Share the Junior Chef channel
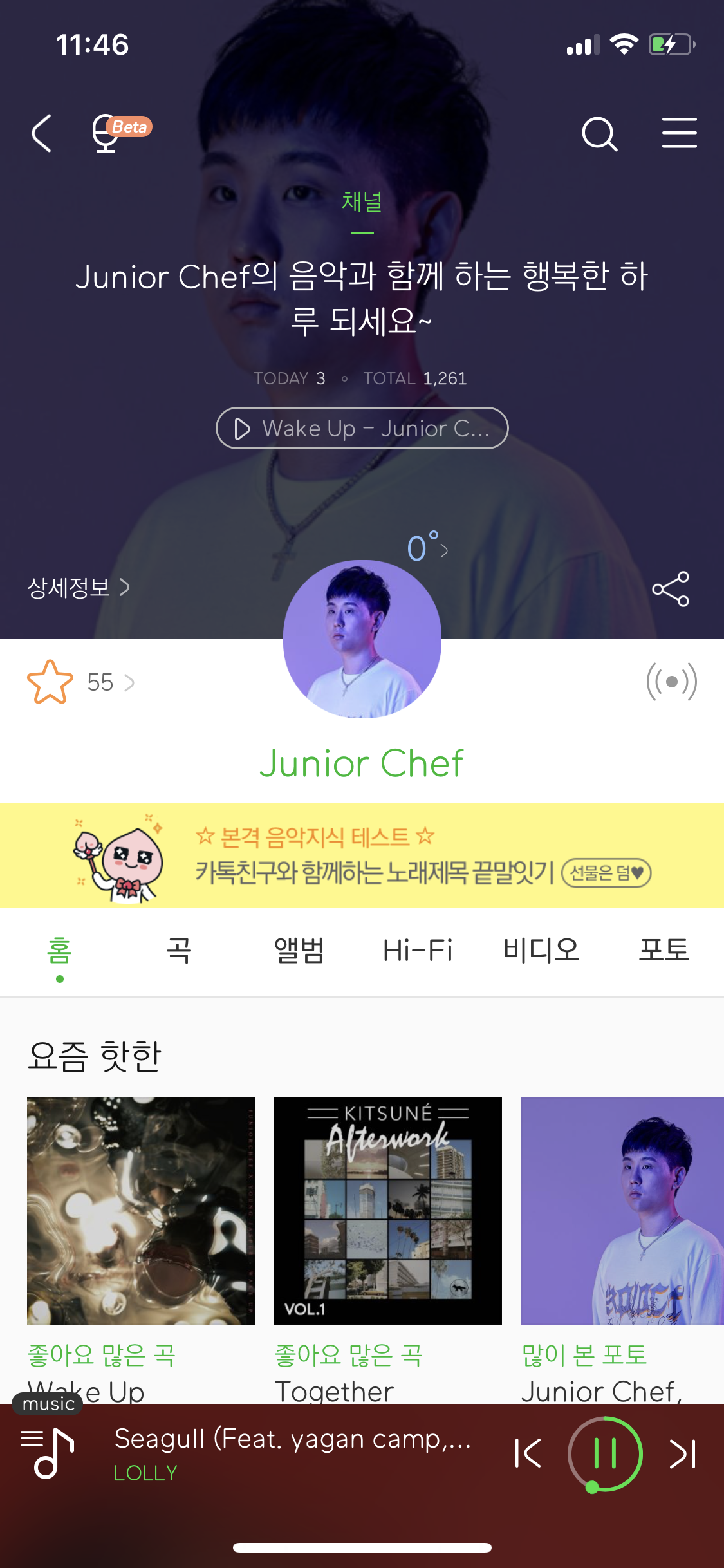This screenshot has height=1568, width=724. click(671, 588)
